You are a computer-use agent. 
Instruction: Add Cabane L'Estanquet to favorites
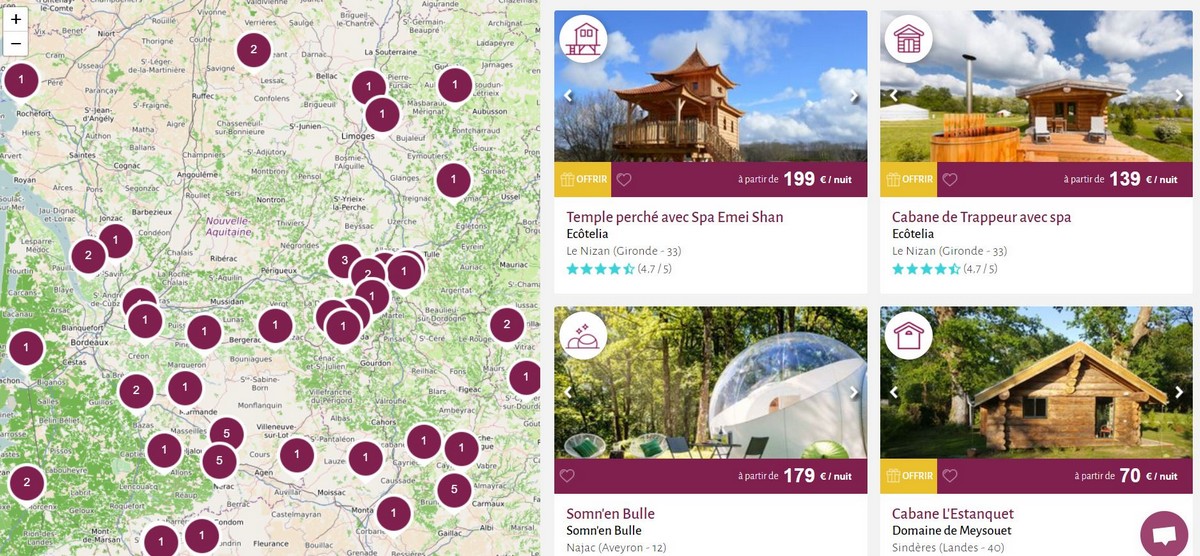pyautogui.click(x=950, y=476)
